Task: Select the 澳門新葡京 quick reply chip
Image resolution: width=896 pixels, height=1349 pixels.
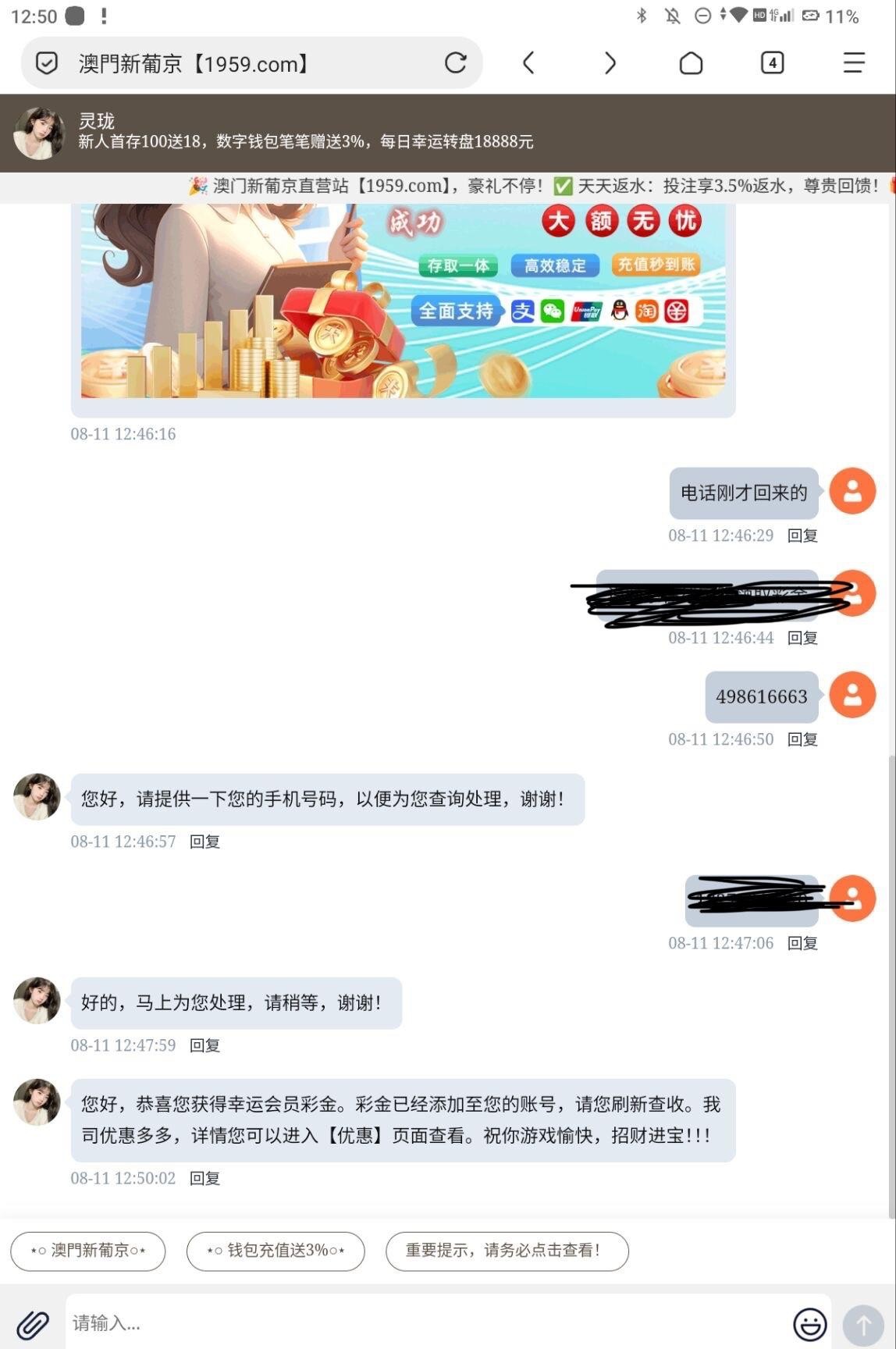Action: click(x=88, y=1251)
